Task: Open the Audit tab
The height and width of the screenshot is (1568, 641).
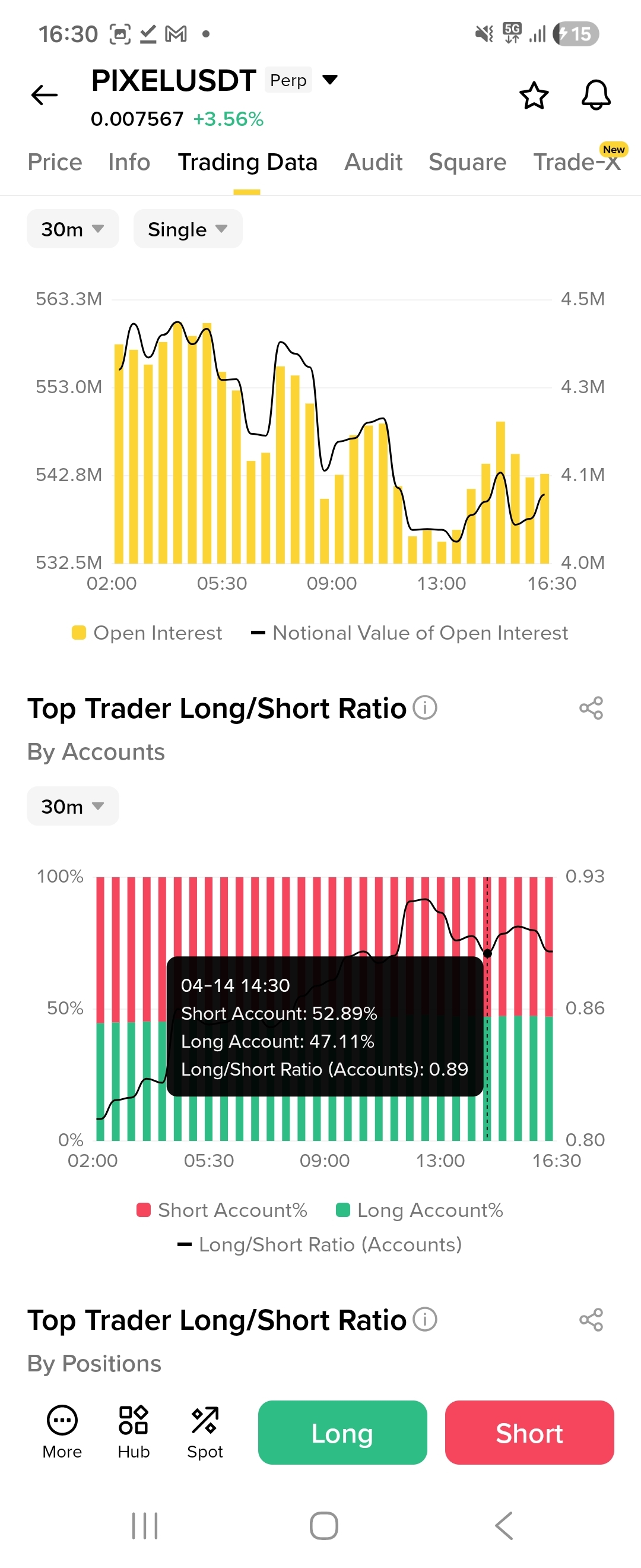Action: pyautogui.click(x=373, y=163)
